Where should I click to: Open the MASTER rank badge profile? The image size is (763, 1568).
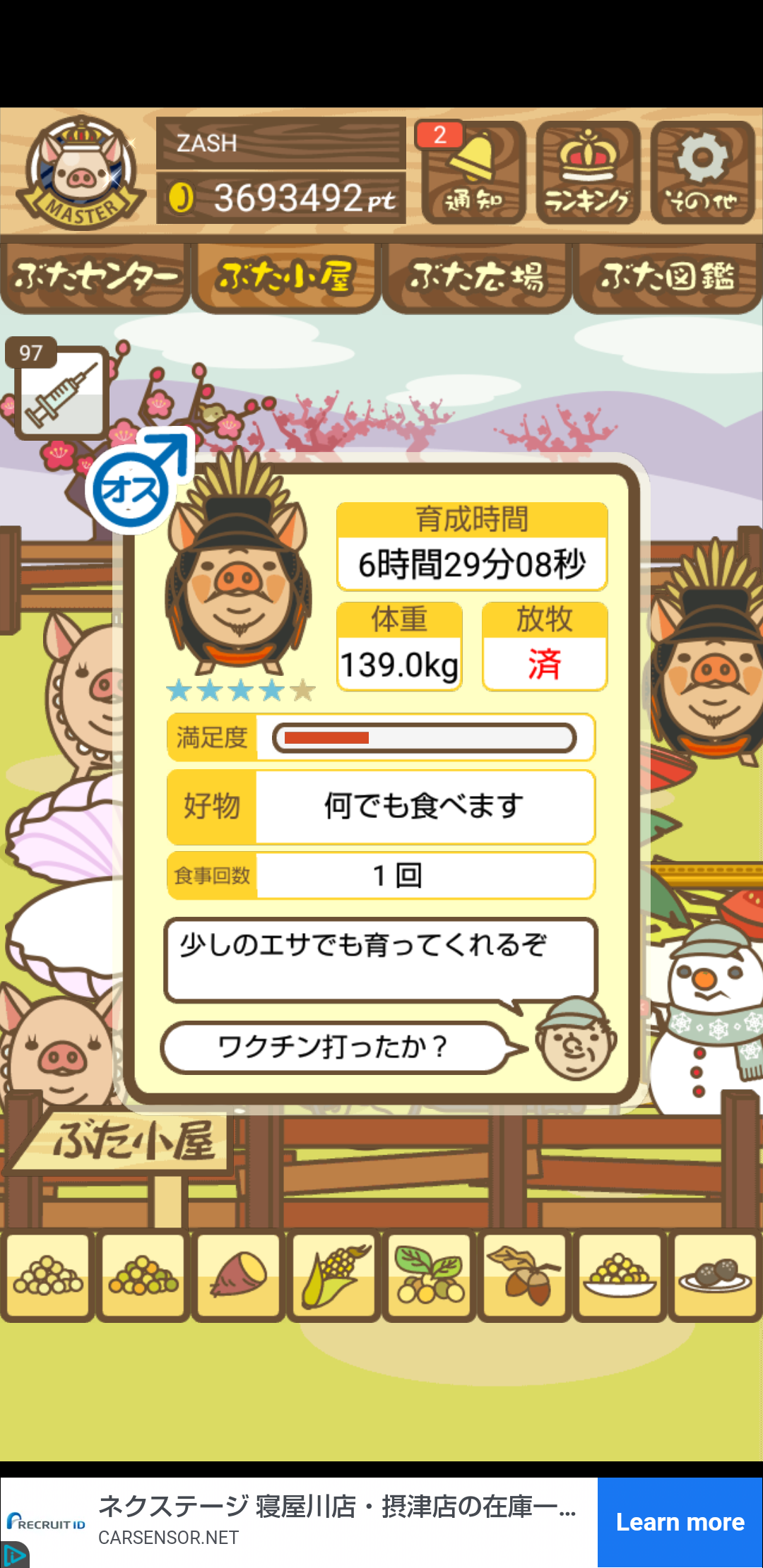point(81,173)
